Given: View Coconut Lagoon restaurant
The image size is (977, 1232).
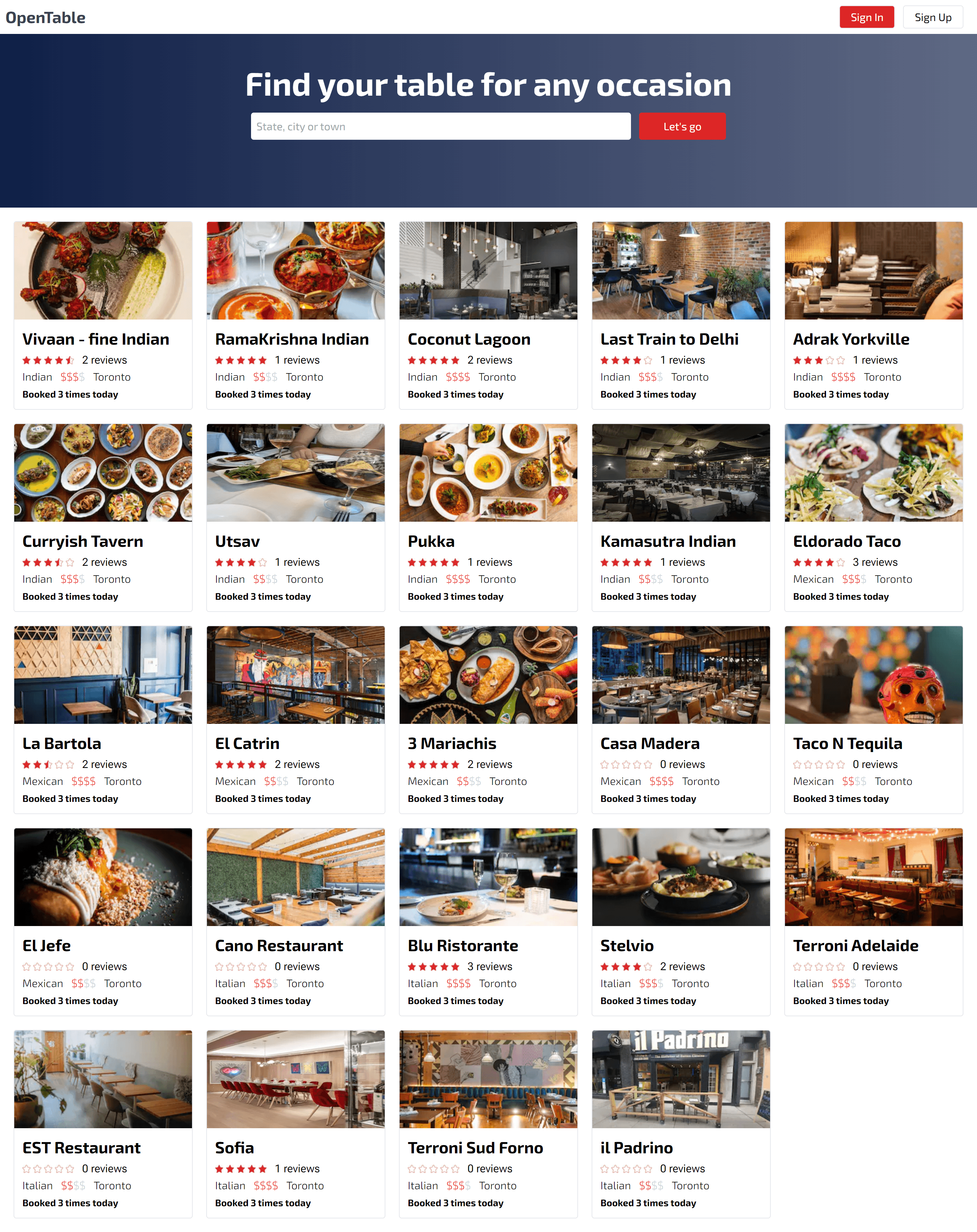Looking at the screenshot, I should click(x=488, y=315).
